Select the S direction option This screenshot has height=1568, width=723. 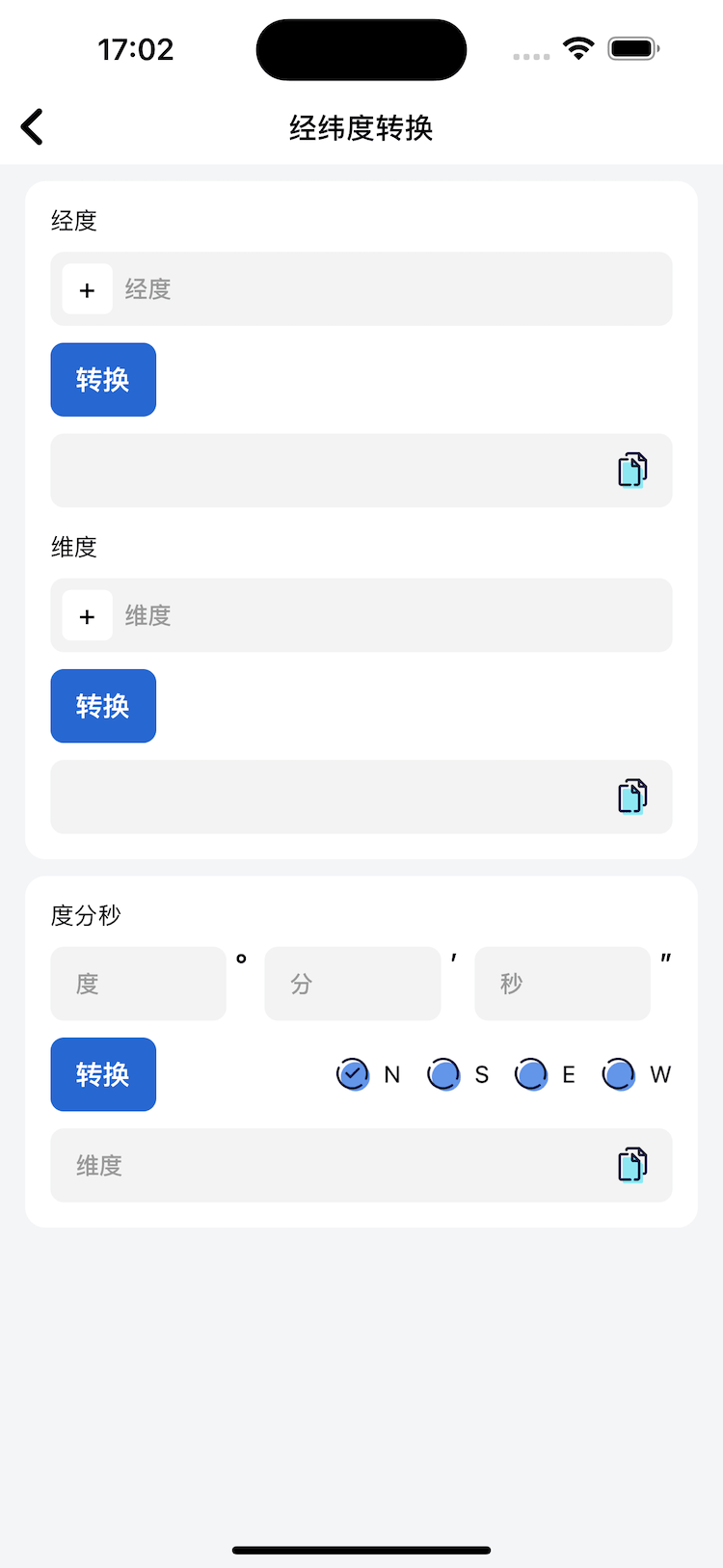coord(443,1074)
